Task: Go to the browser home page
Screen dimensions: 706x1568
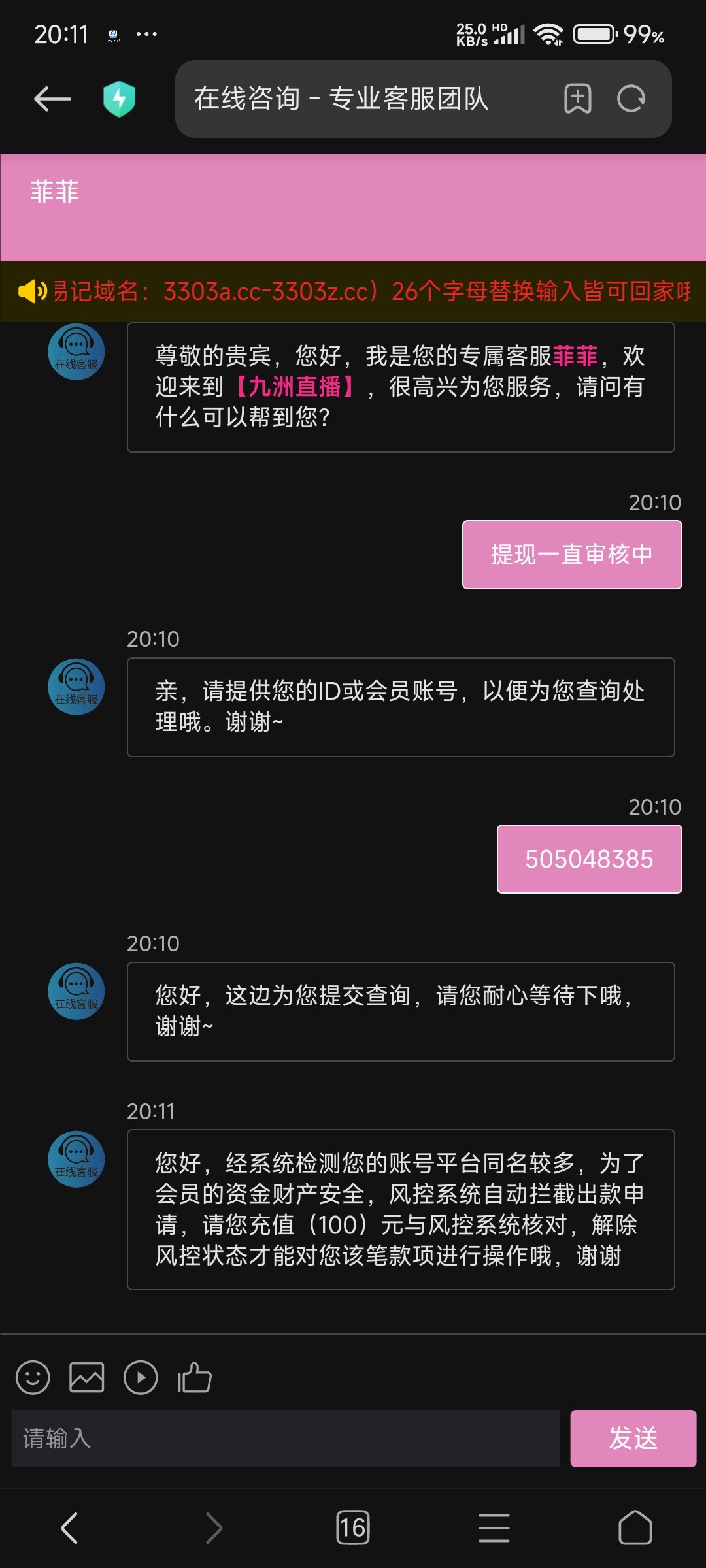Action: point(635,1528)
